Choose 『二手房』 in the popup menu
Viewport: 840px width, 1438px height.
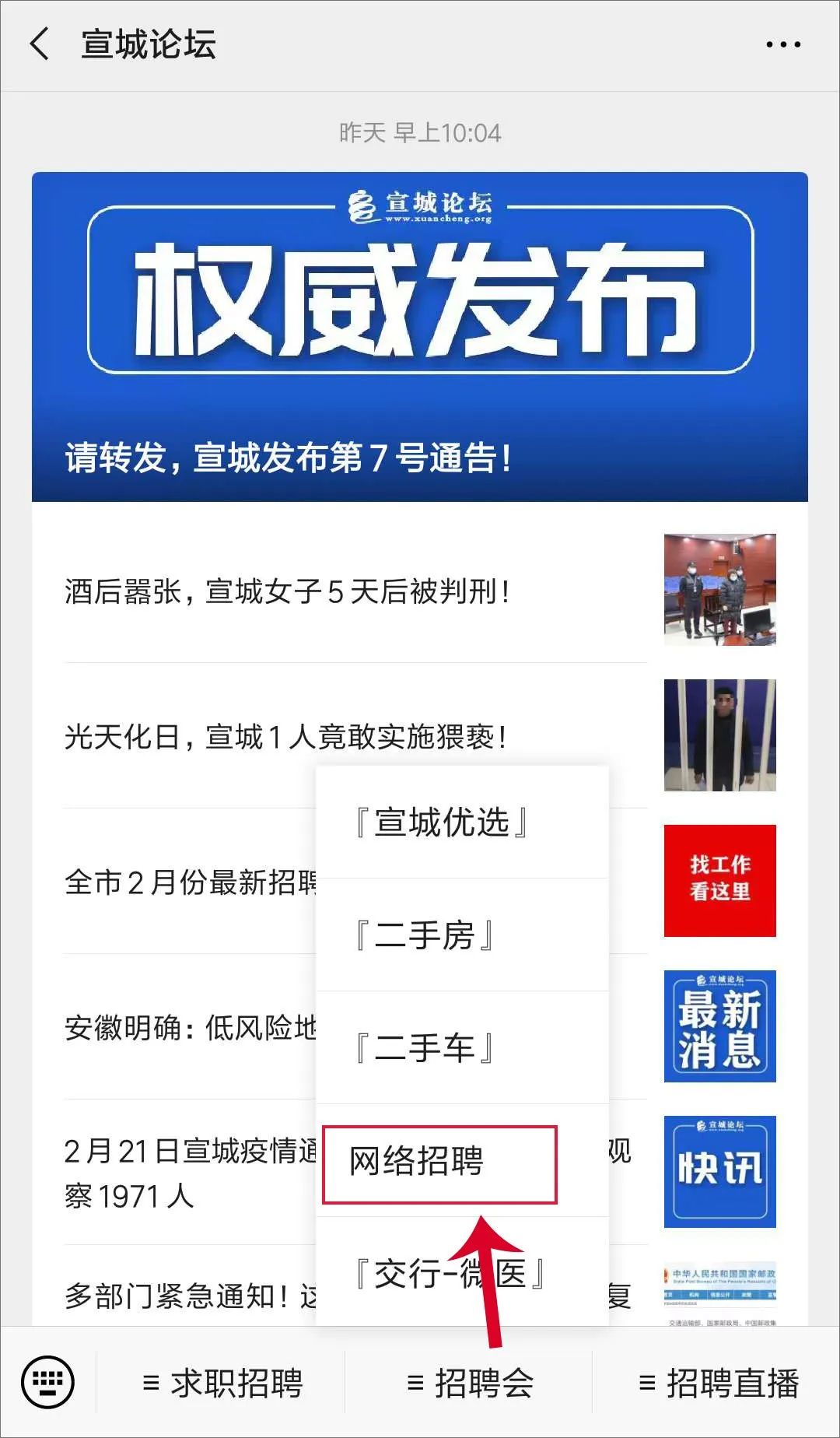[x=425, y=935]
